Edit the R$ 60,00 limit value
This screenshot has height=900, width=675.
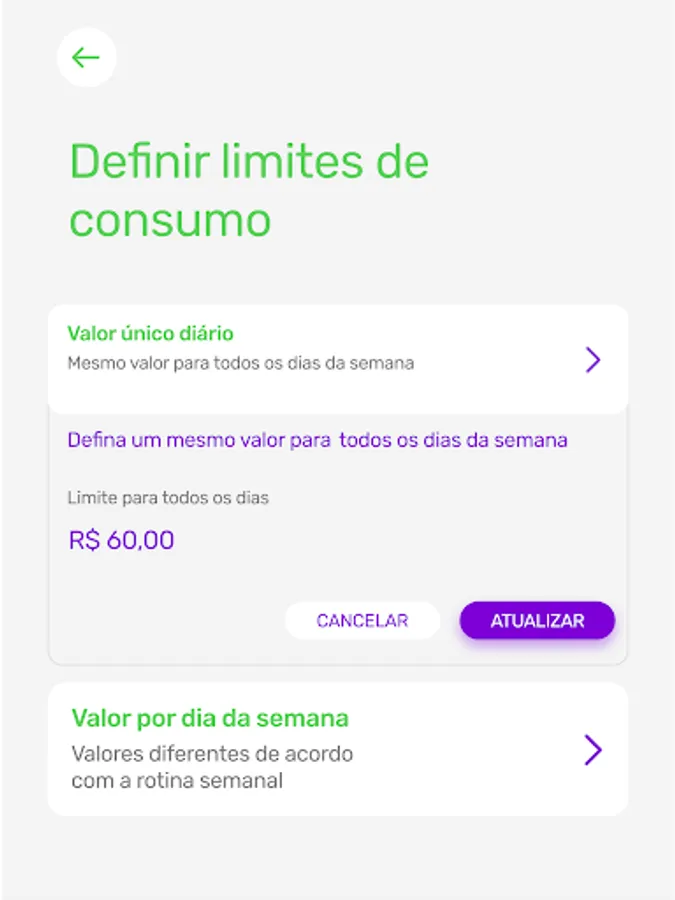click(x=121, y=540)
